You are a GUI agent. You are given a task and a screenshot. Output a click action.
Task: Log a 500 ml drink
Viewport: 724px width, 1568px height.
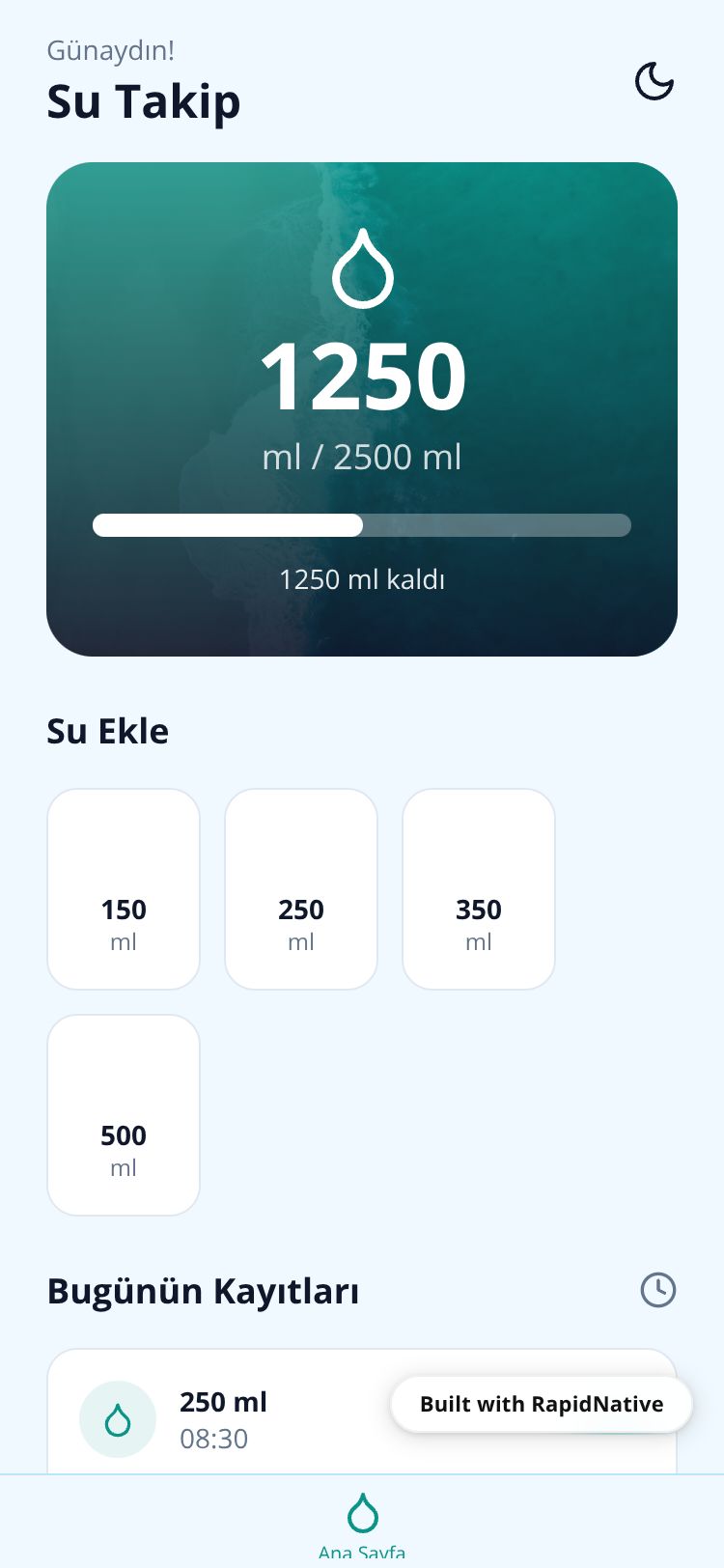(x=124, y=1115)
